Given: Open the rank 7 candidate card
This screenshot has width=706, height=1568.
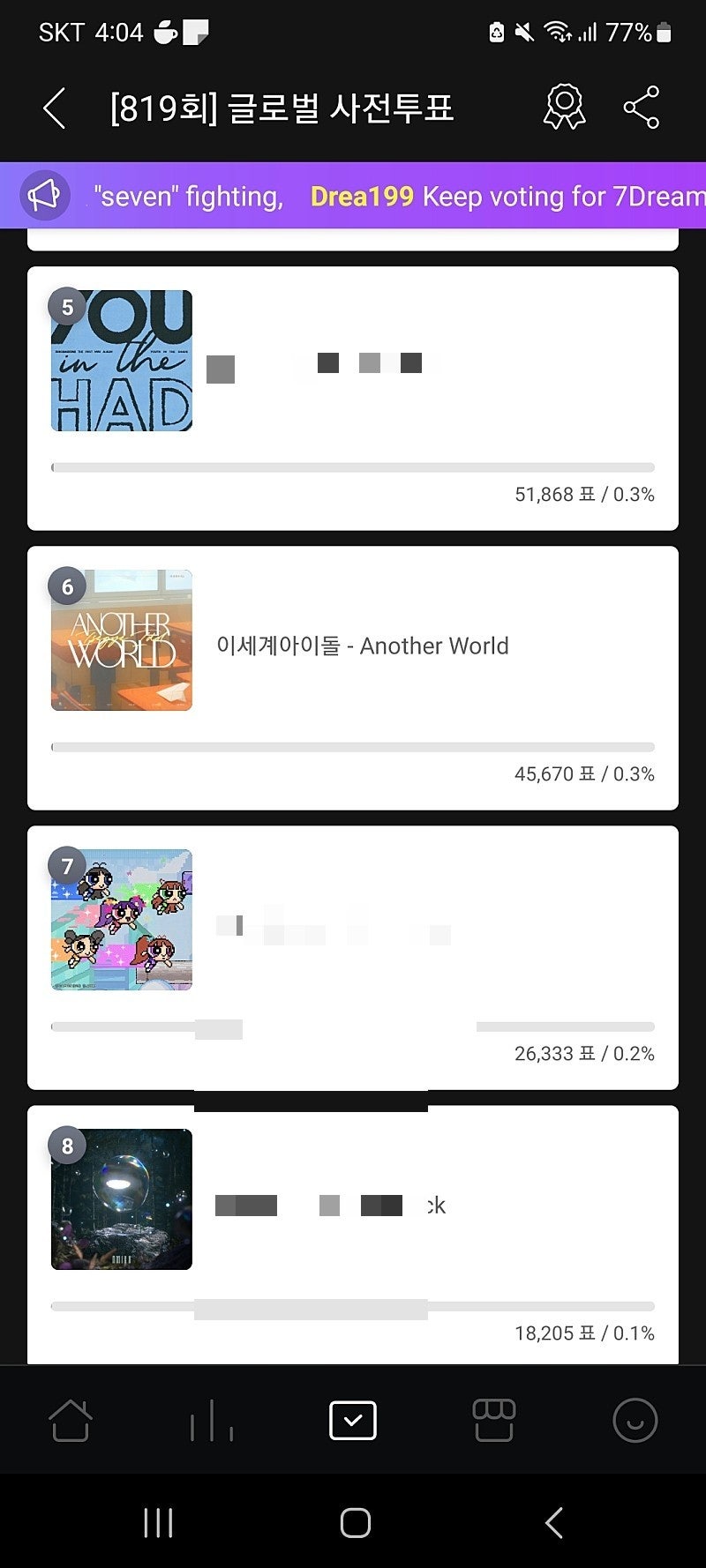Looking at the screenshot, I should coord(353,957).
